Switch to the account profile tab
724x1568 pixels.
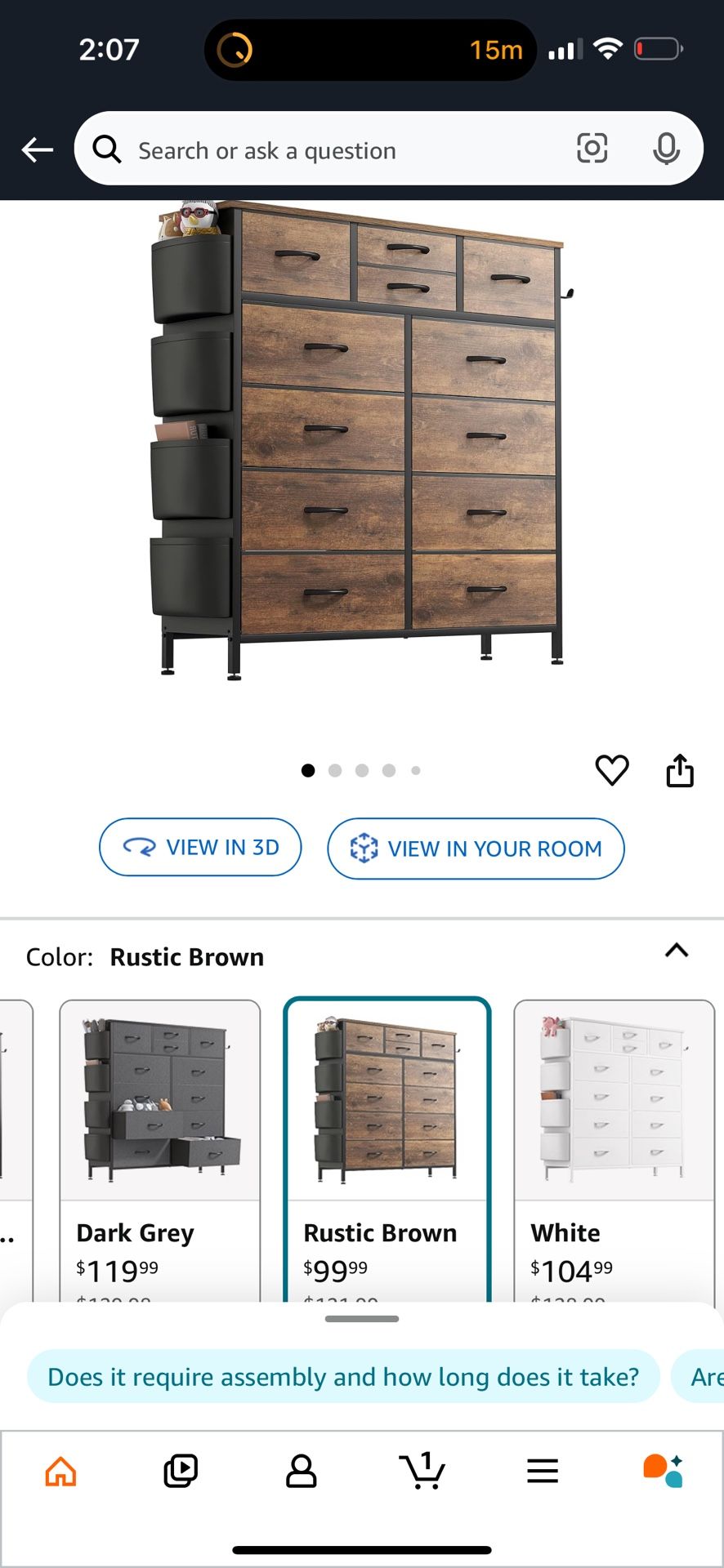point(301,1472)
